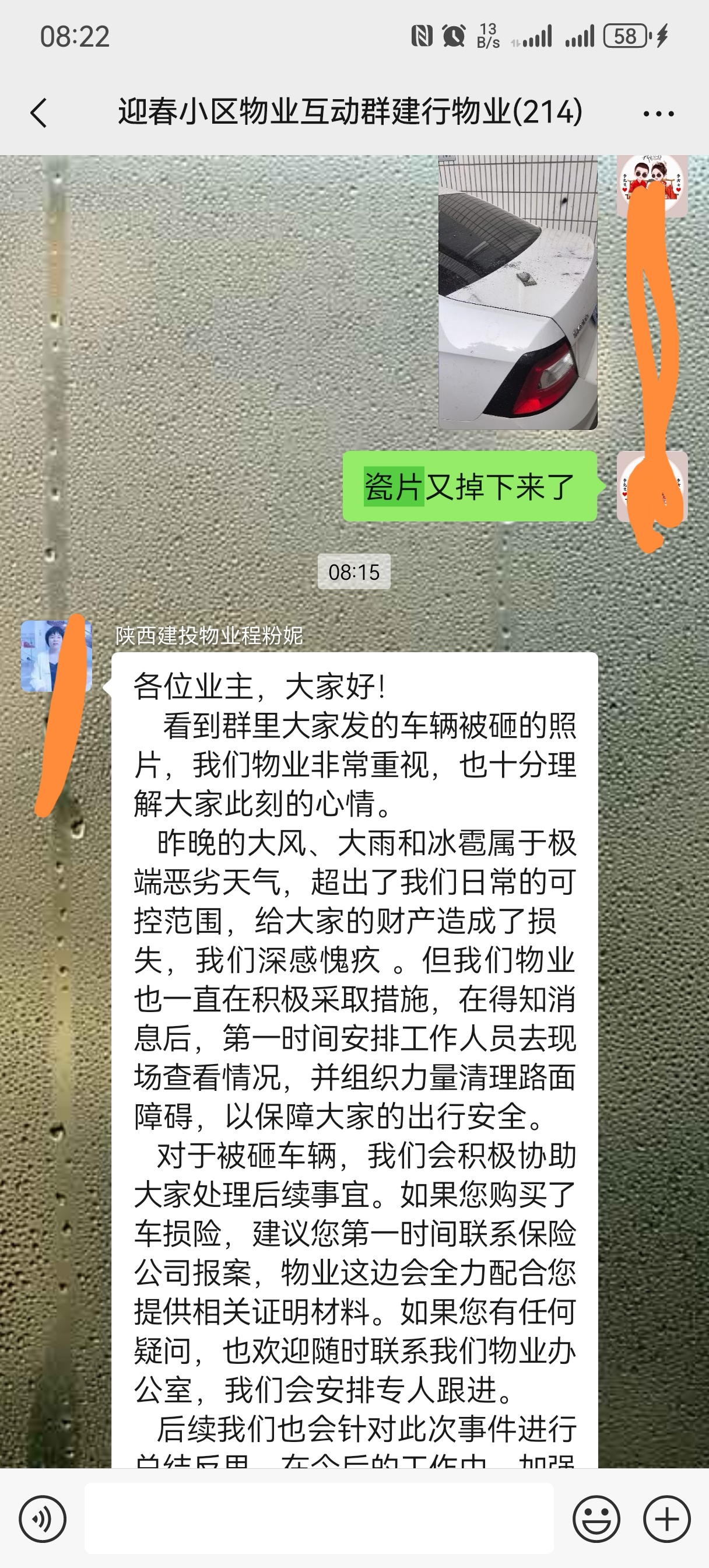Image resolution: width=709 pixels, height=1568 pixels.
Task: Open the white car photo
Action: coord(518,292)
